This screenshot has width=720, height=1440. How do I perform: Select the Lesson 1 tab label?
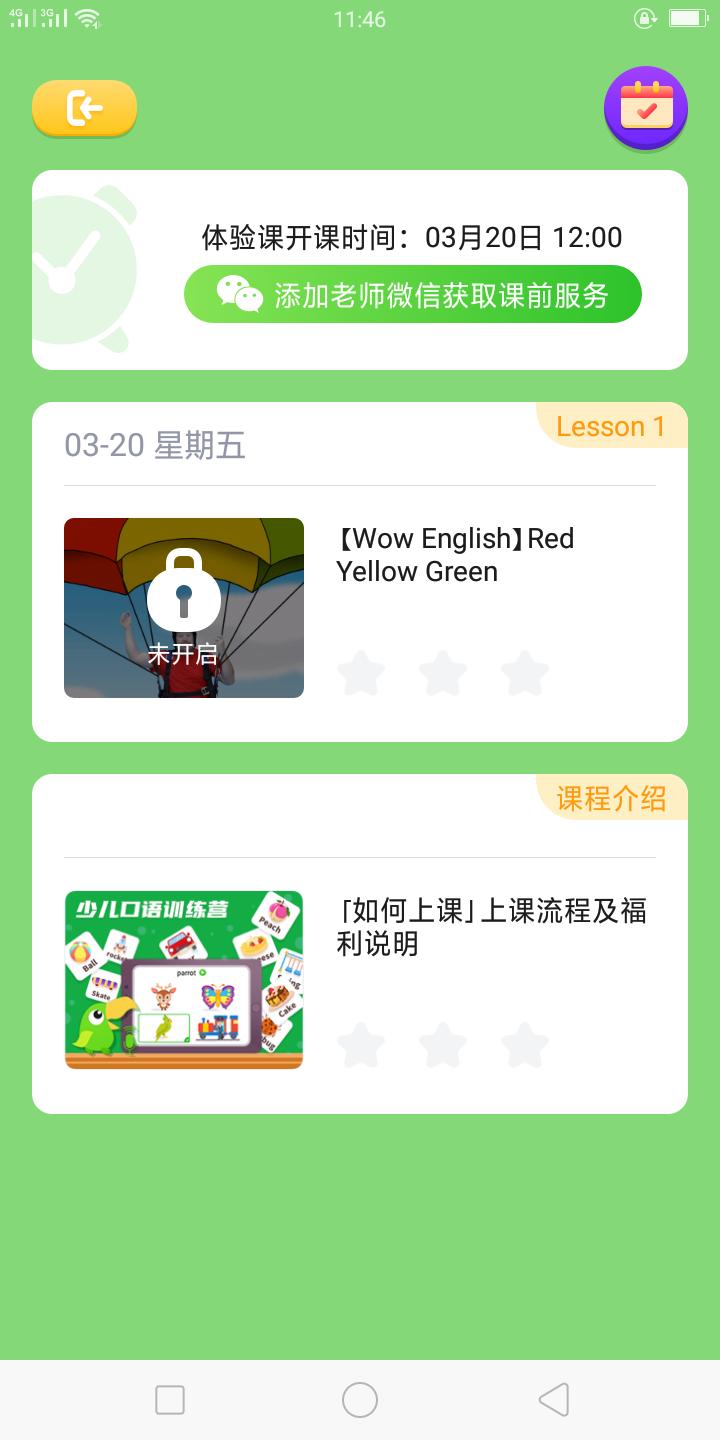coord(612,426)
